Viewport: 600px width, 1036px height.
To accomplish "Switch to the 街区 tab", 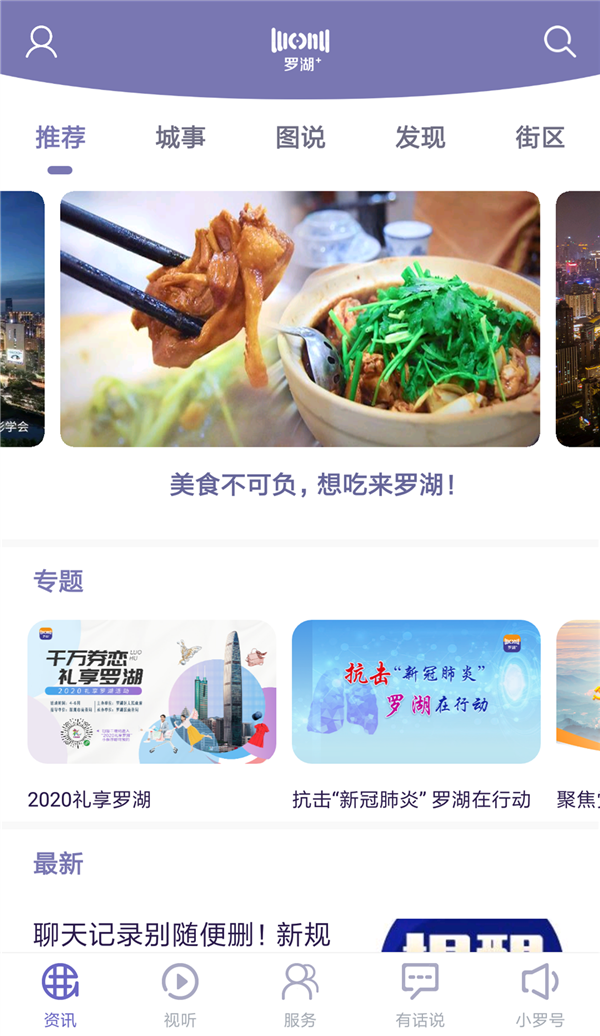I will (540, 137).
